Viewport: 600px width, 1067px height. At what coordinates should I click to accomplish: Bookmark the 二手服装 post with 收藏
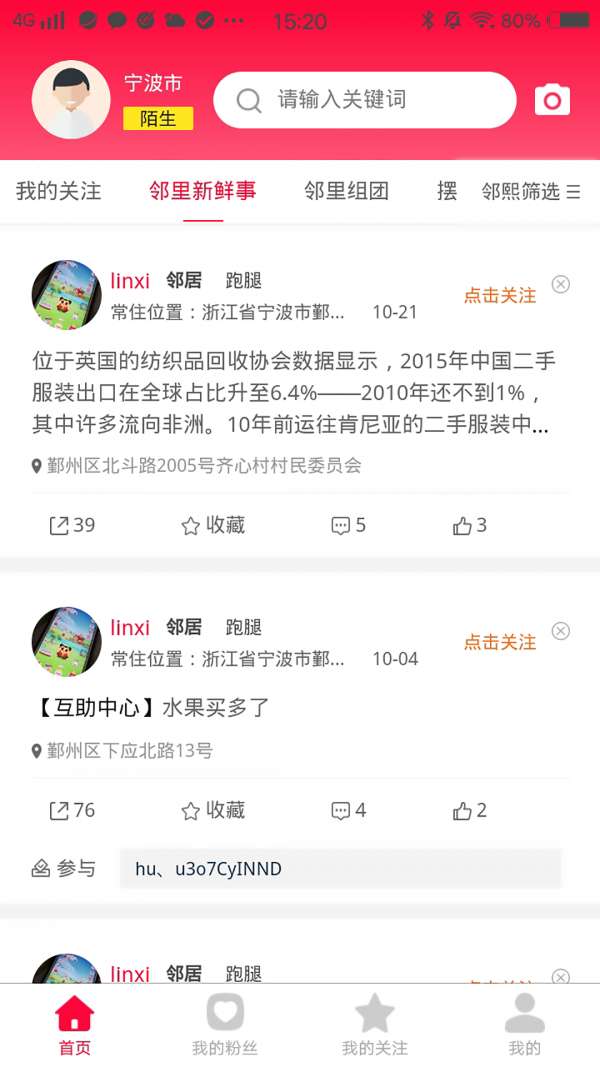tap(212, 525)
